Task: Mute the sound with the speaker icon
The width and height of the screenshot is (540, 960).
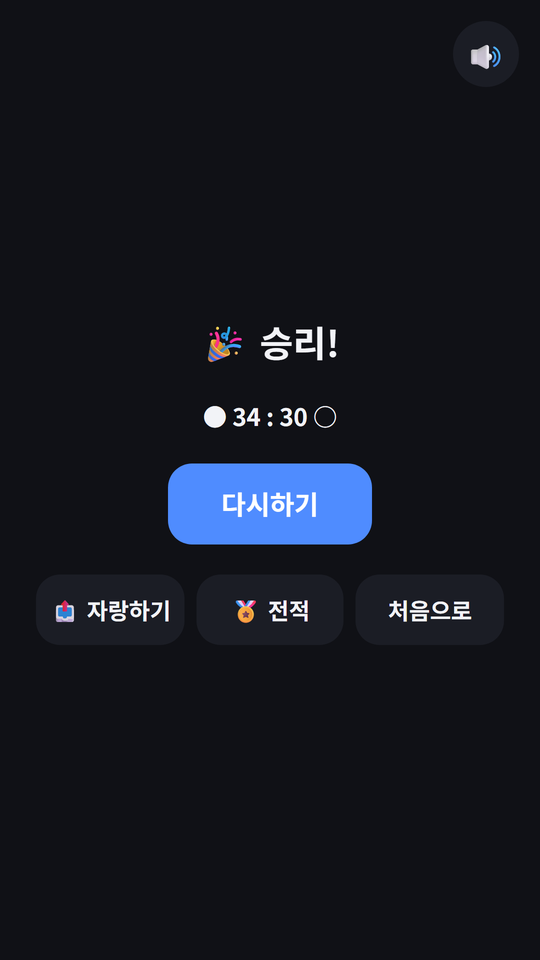Action: tap(486, 54)
